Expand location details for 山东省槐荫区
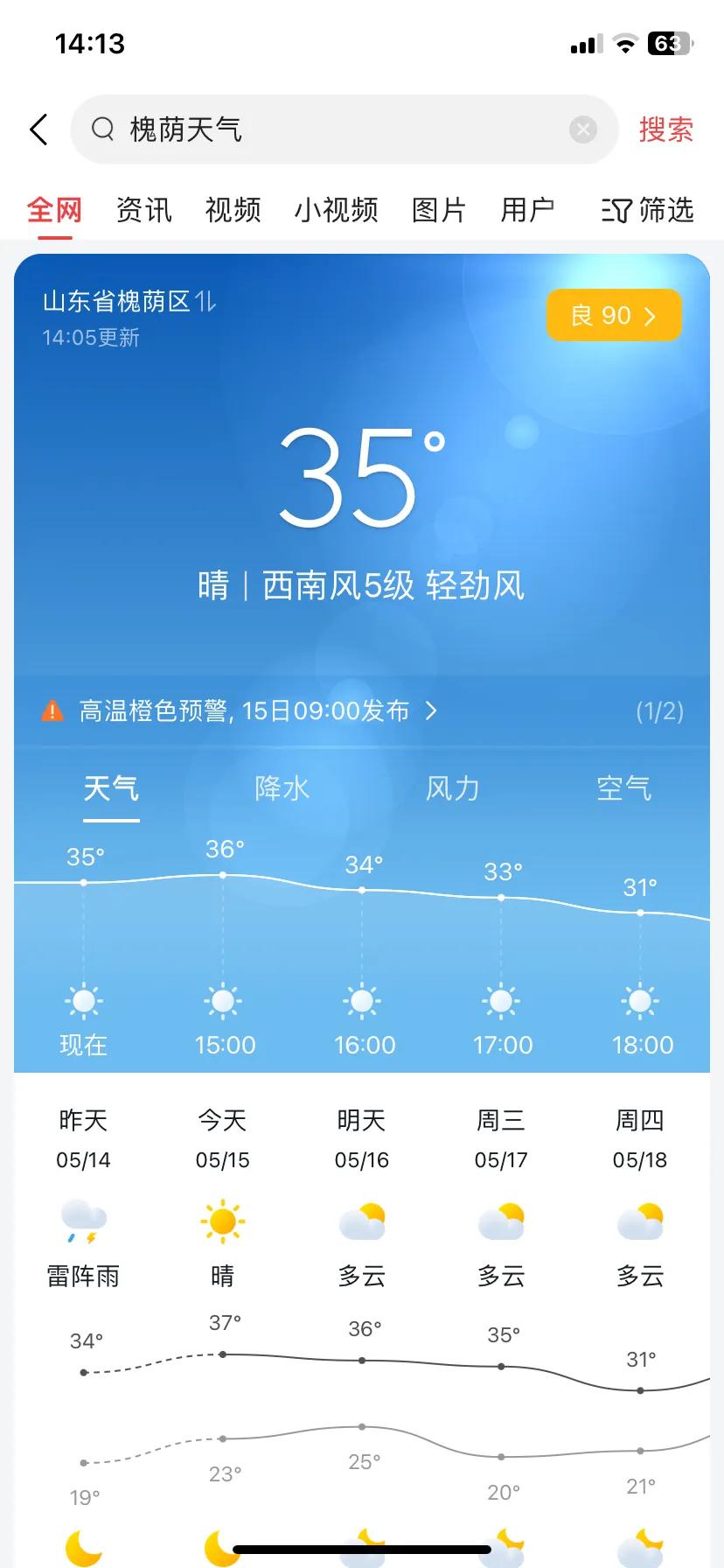The width and height of the screenshot is (724, 1568). click(x=128, y=302)
